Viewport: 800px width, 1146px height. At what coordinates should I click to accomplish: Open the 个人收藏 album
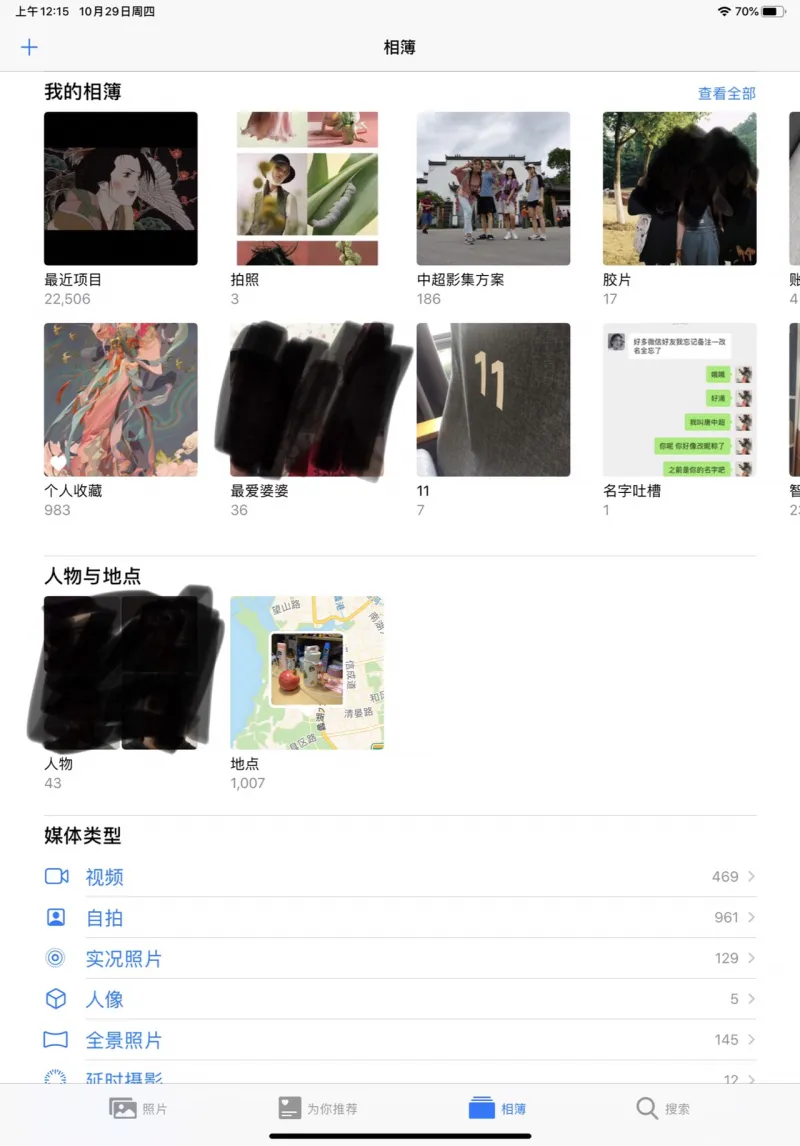coord(121,399)
